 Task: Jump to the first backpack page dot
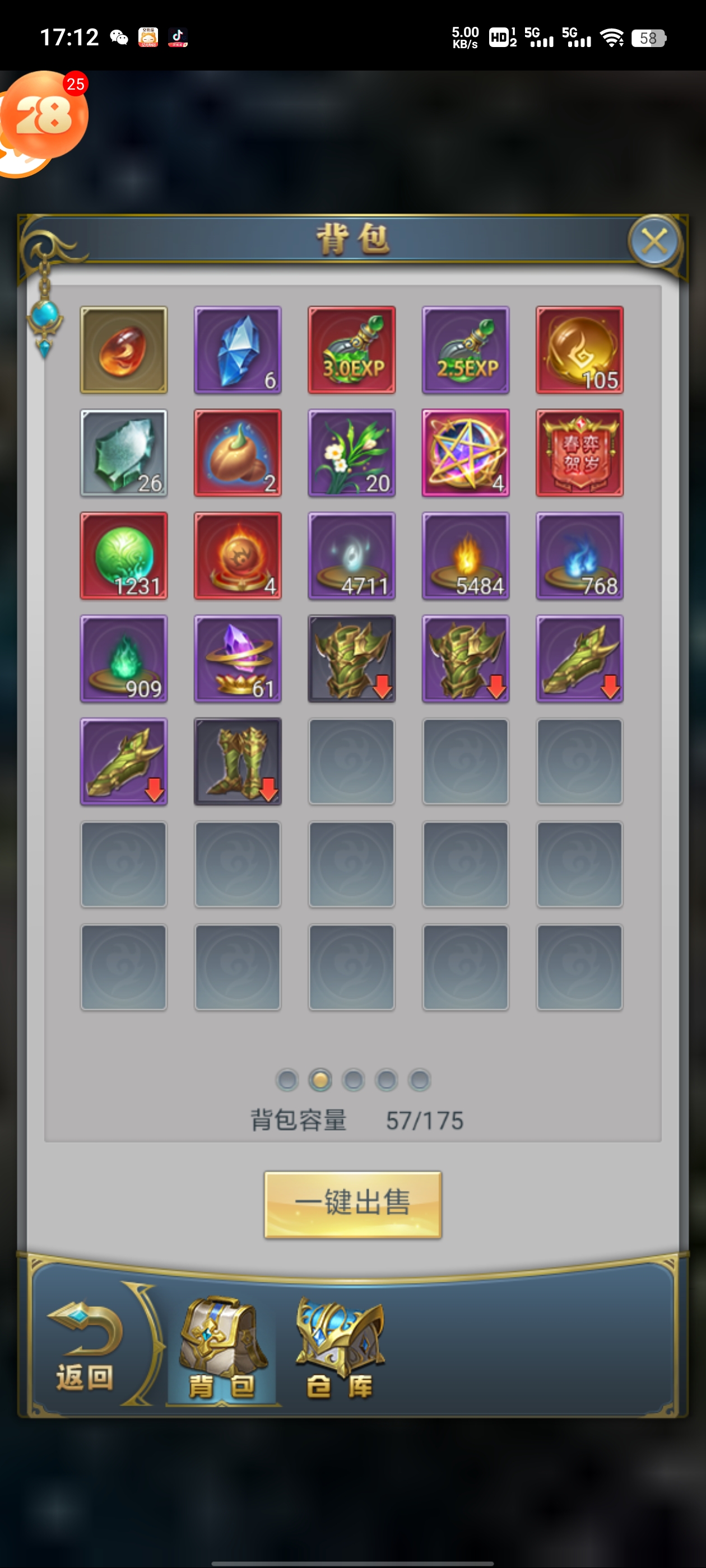(287, 1080)
